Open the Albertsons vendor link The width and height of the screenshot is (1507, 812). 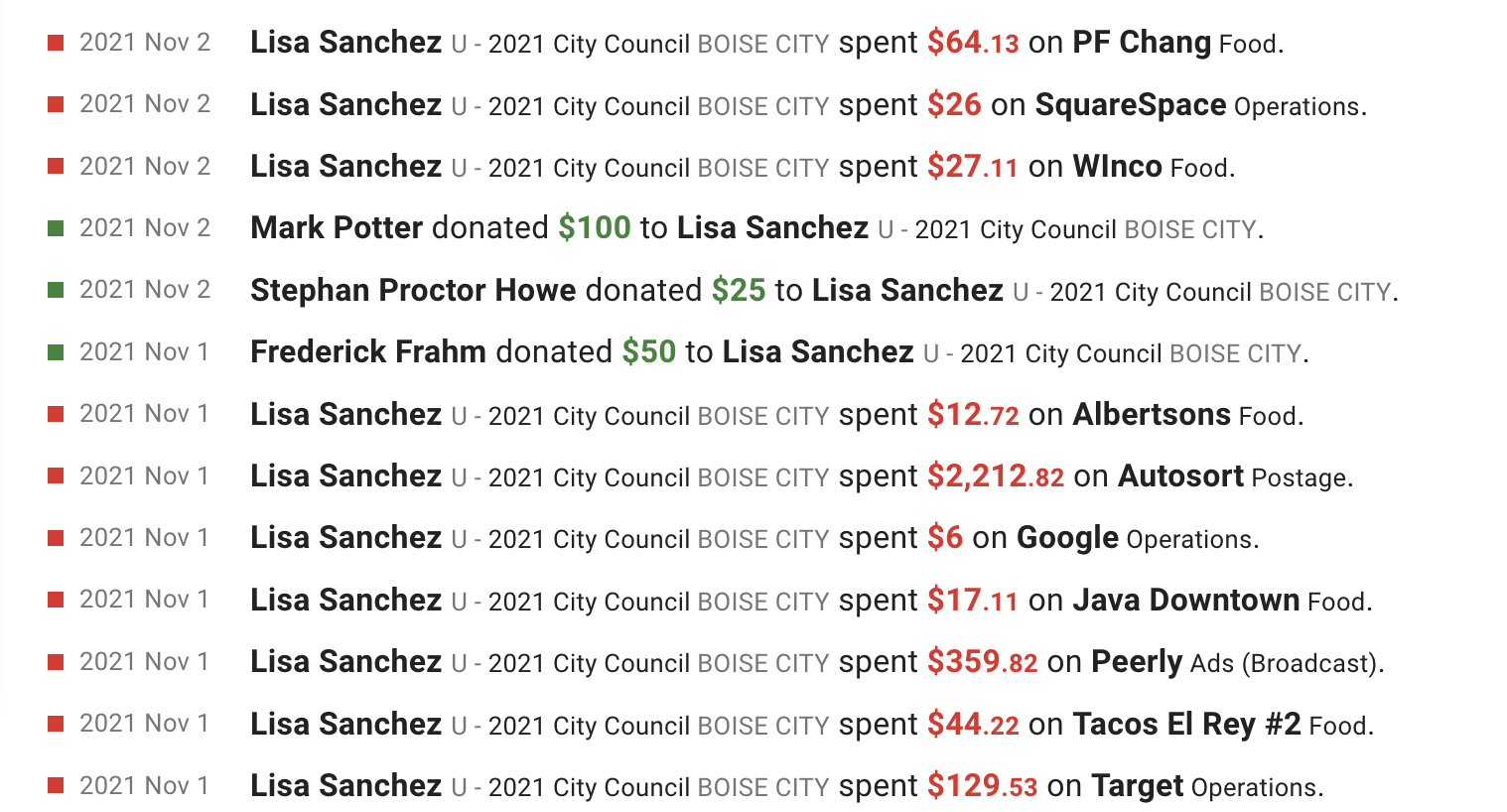1152,414
